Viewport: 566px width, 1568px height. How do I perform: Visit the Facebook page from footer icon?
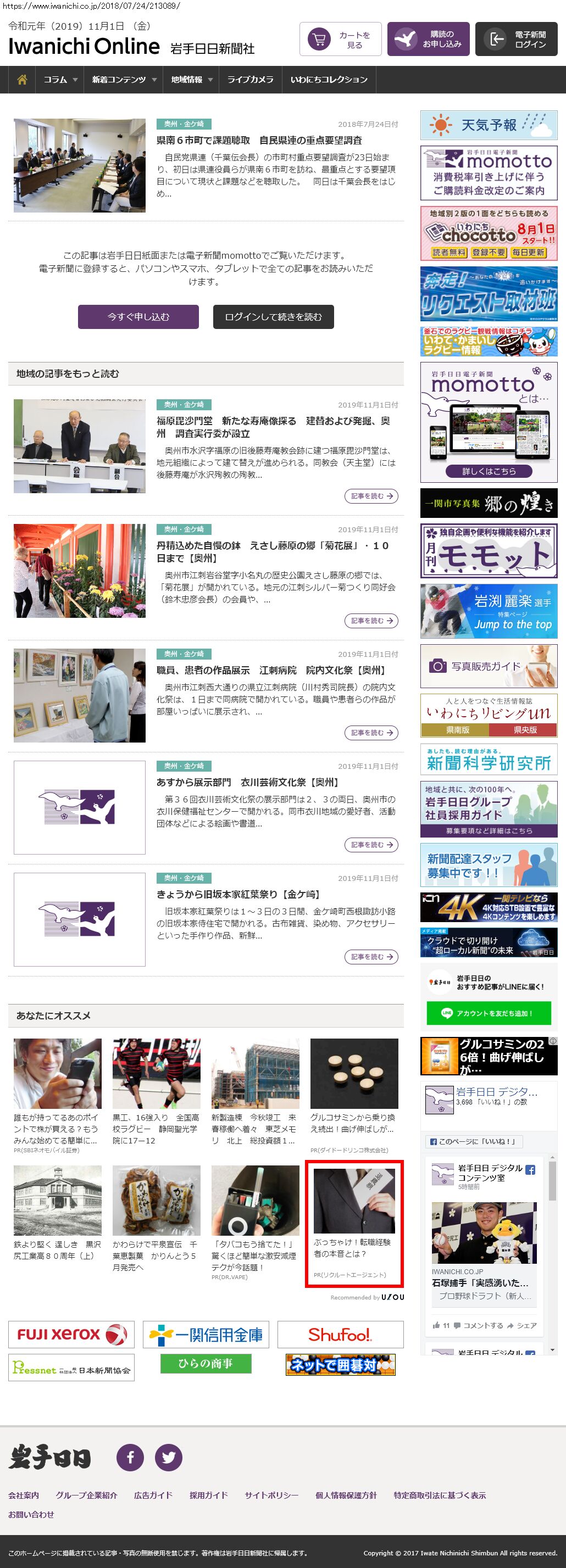[x=130, y=1457]
